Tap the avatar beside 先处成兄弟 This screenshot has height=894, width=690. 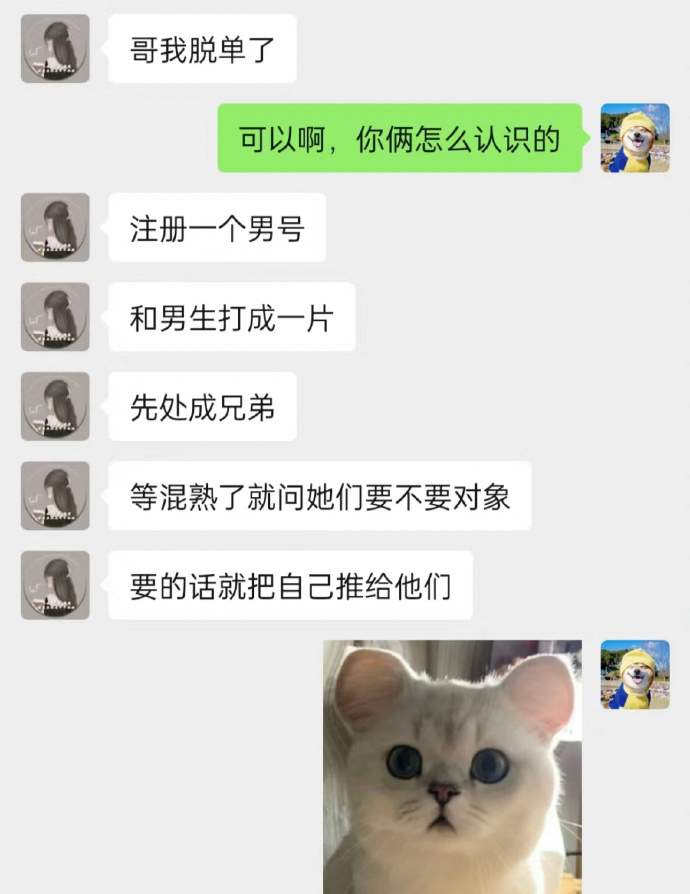[x=55, y=407]
